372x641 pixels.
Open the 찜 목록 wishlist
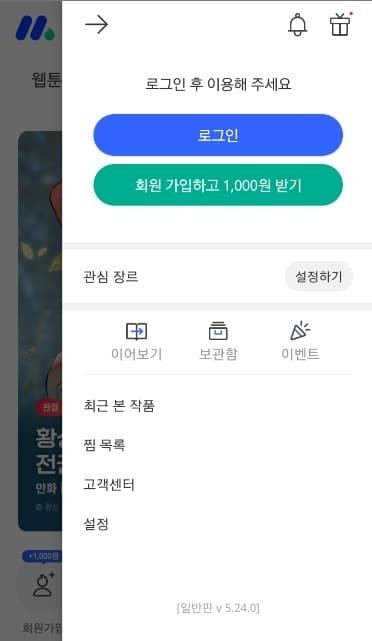104,445
